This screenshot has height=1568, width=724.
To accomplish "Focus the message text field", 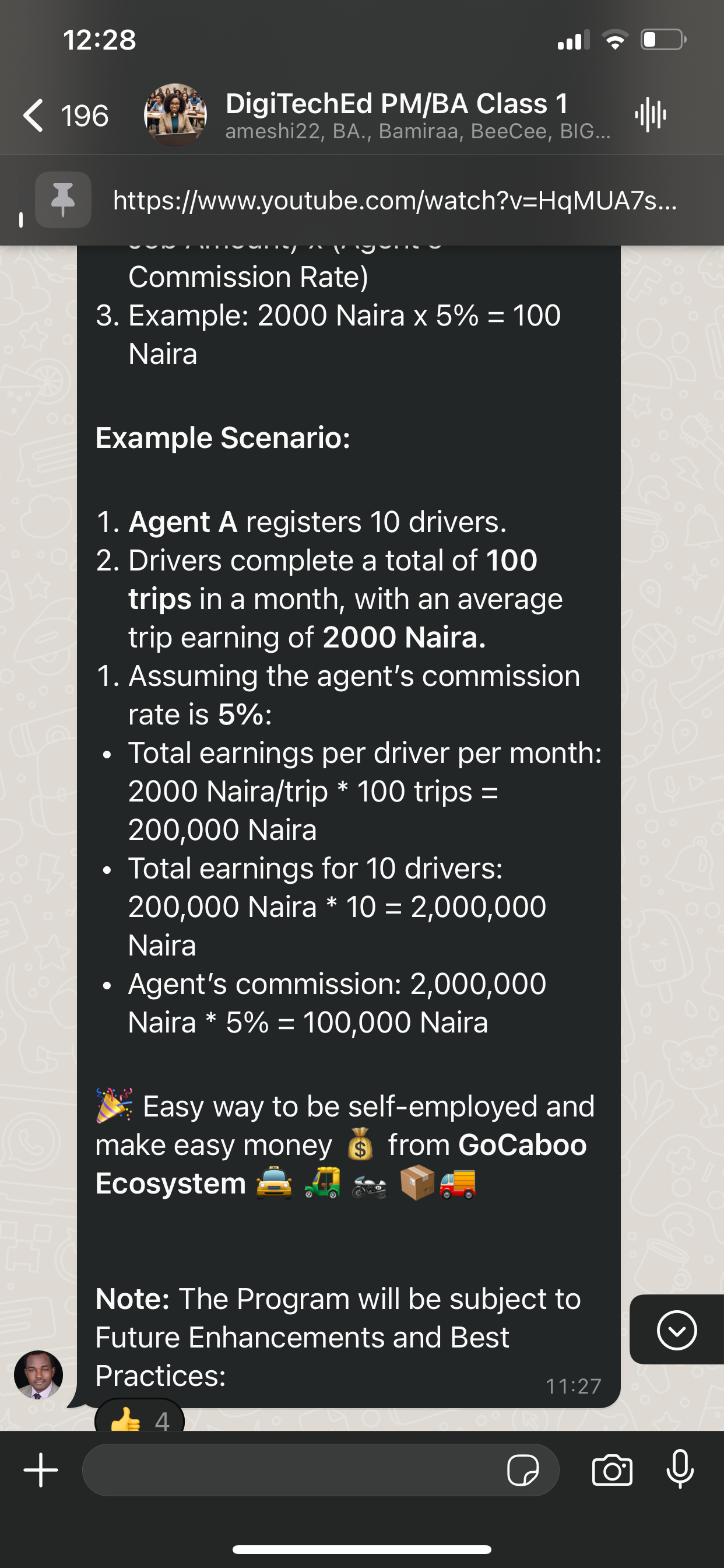I will pyautogui.click(x=292, y=1470).
